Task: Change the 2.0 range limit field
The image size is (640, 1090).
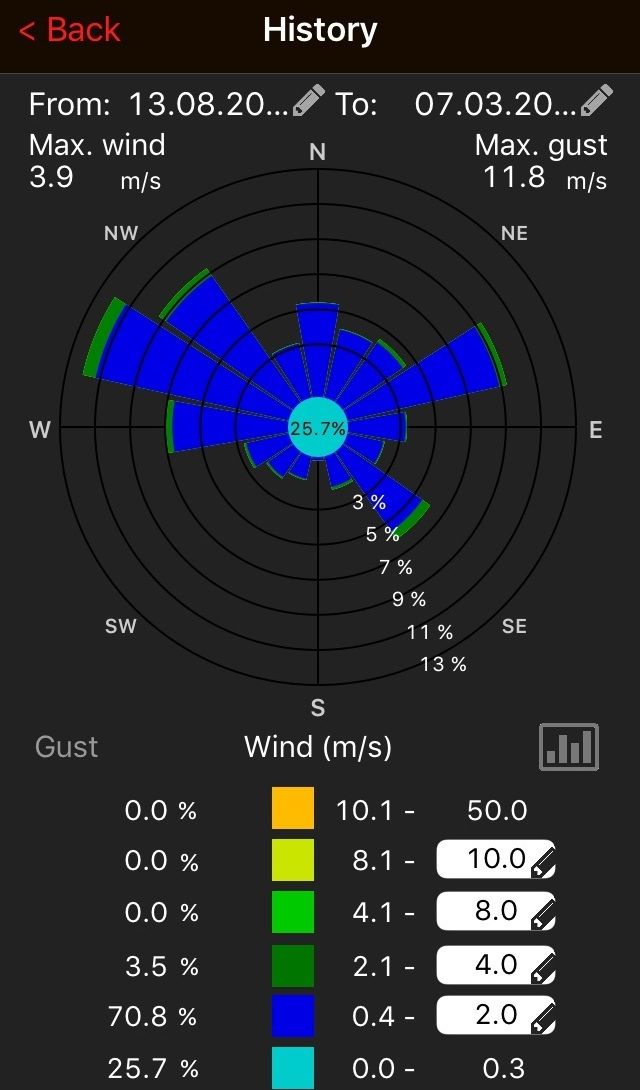Action: coord(495,1016)
